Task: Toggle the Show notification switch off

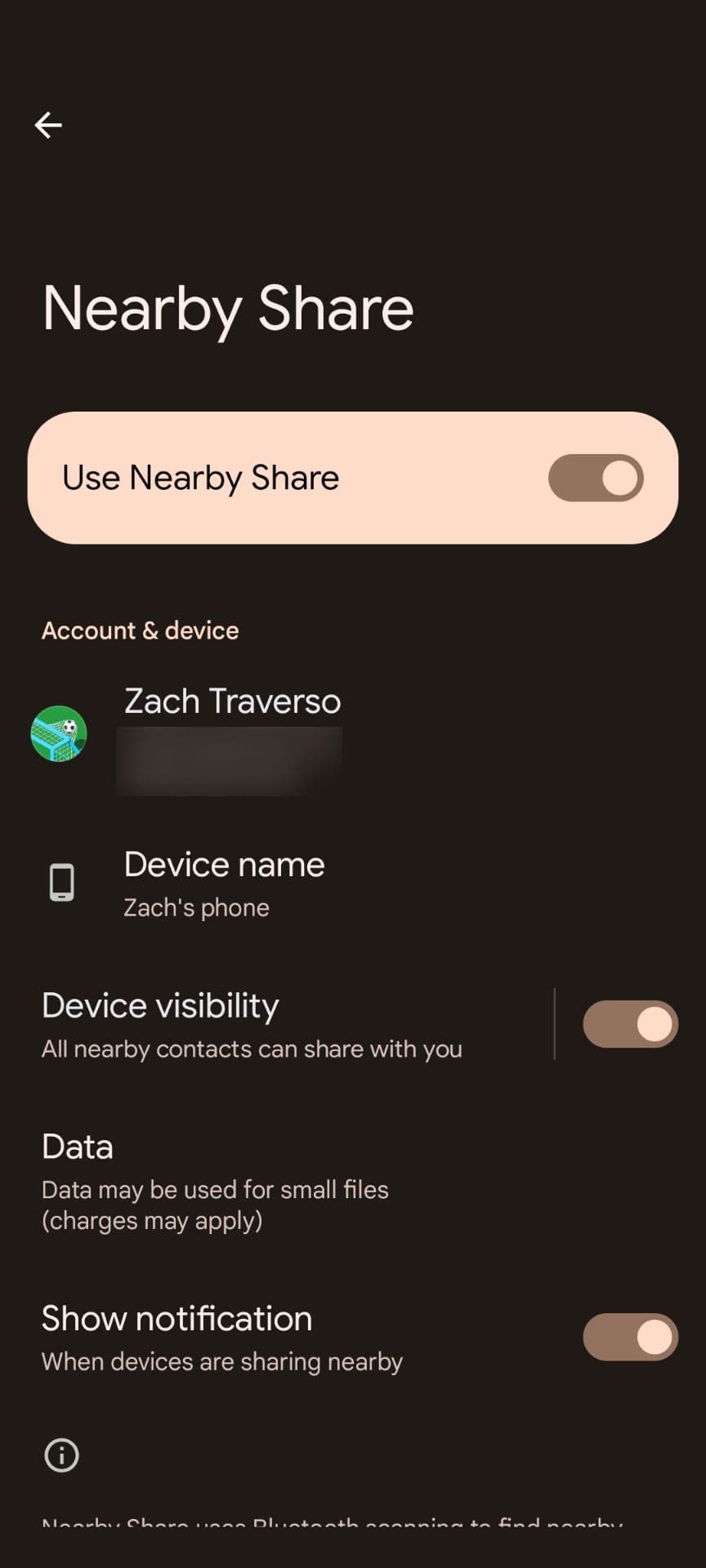Action: [630, 1337]
